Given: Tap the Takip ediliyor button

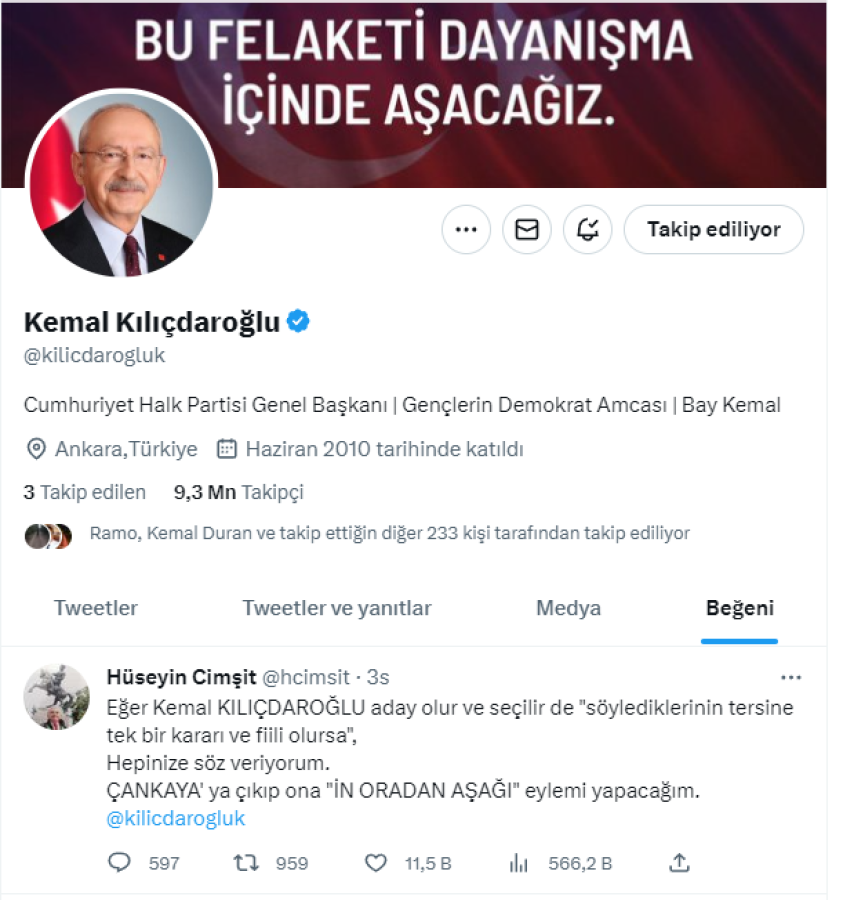Looking at the screenshot, I should tap(713, 229).
